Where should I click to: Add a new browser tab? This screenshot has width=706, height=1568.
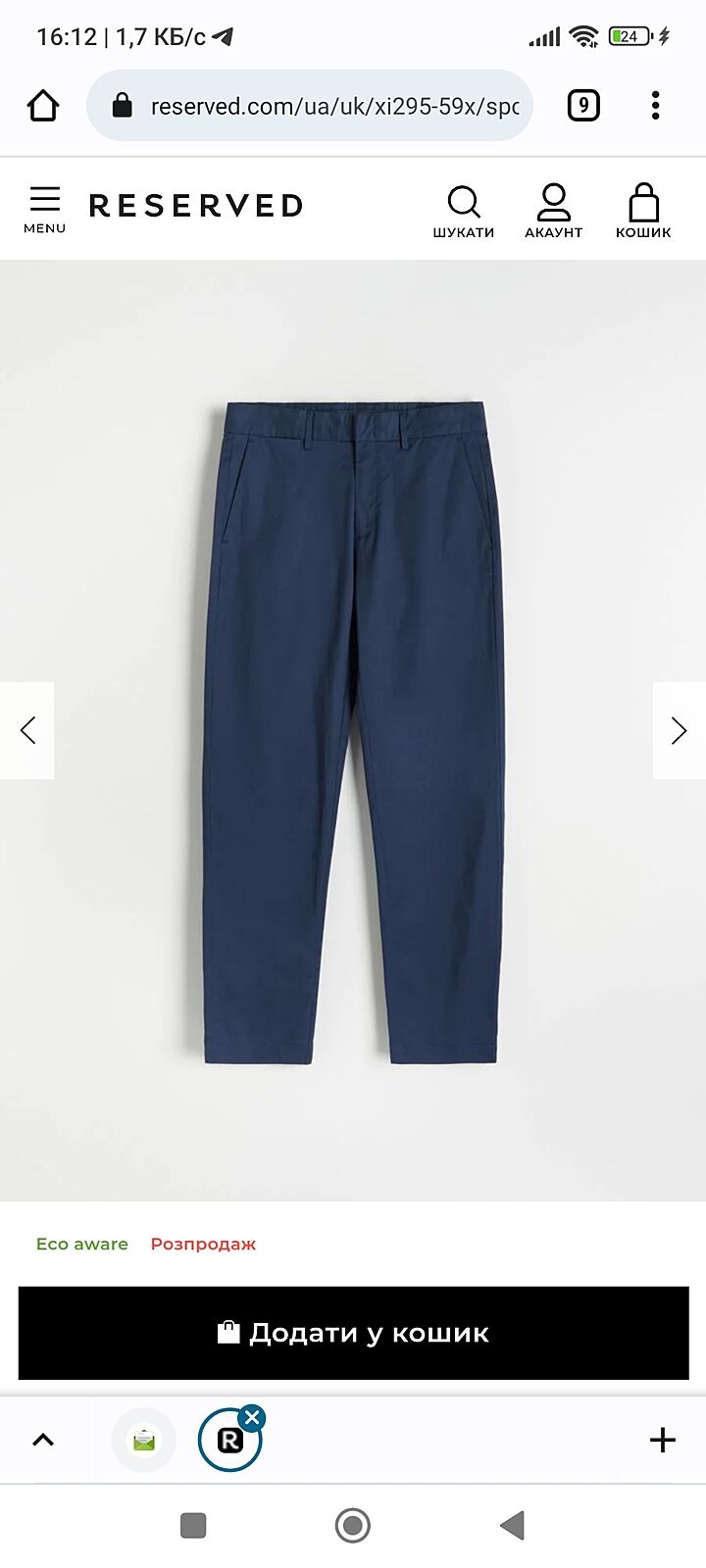(663, 1440)
